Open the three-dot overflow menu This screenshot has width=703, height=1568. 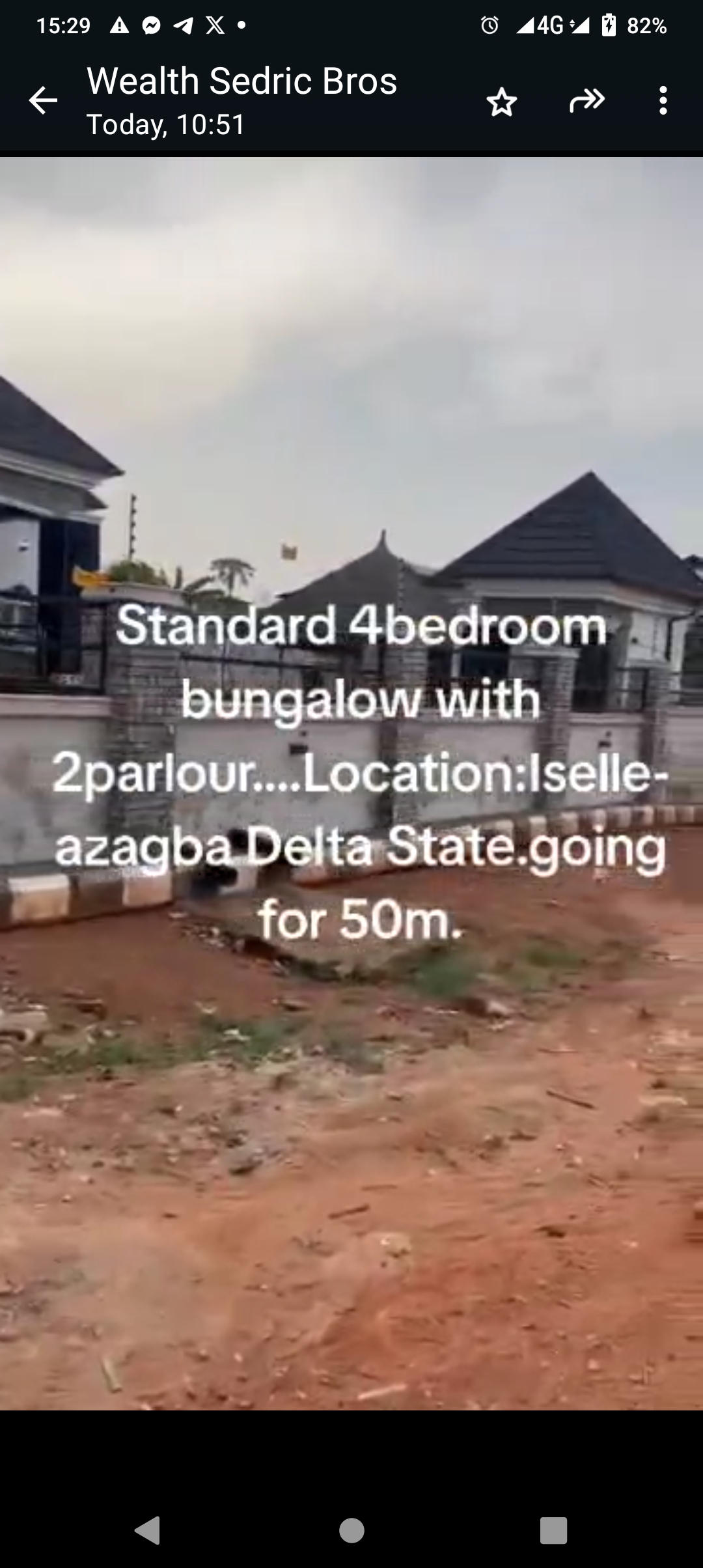(x=663, y=101)
